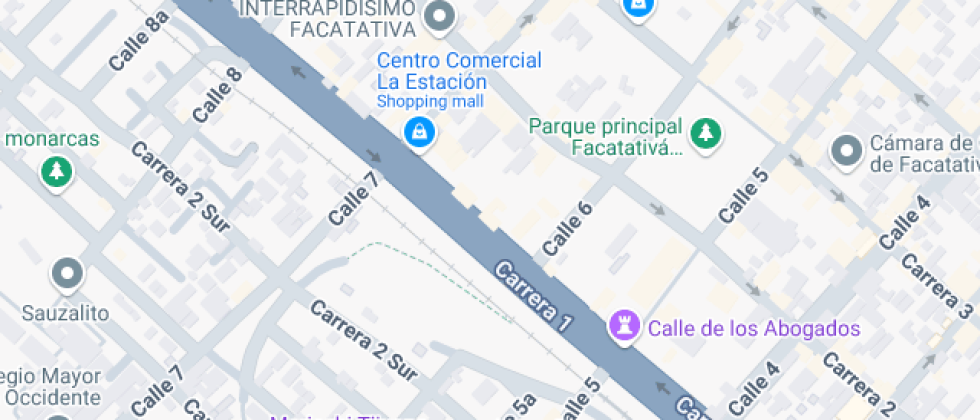Open the Sauzalito place pin
Screen dimensions: 980x420
[x=68, y=273]
